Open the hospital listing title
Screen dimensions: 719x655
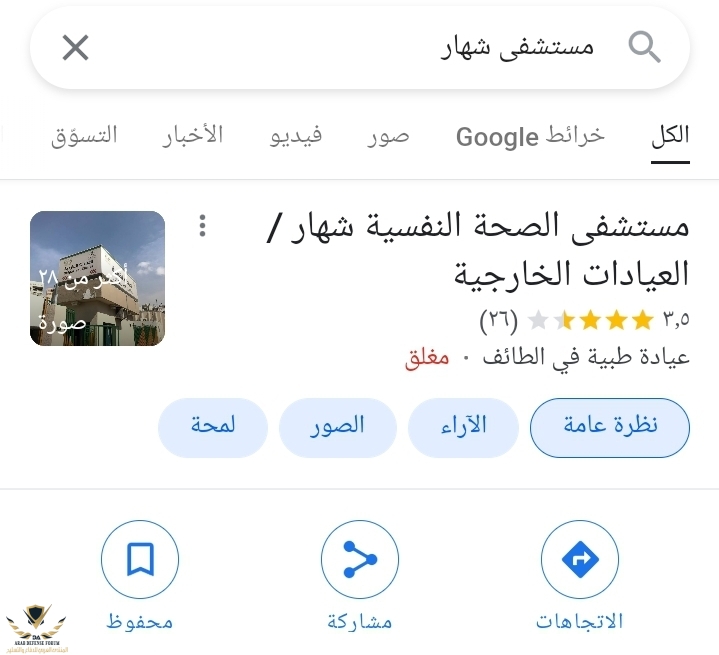[x=478, y=249]
